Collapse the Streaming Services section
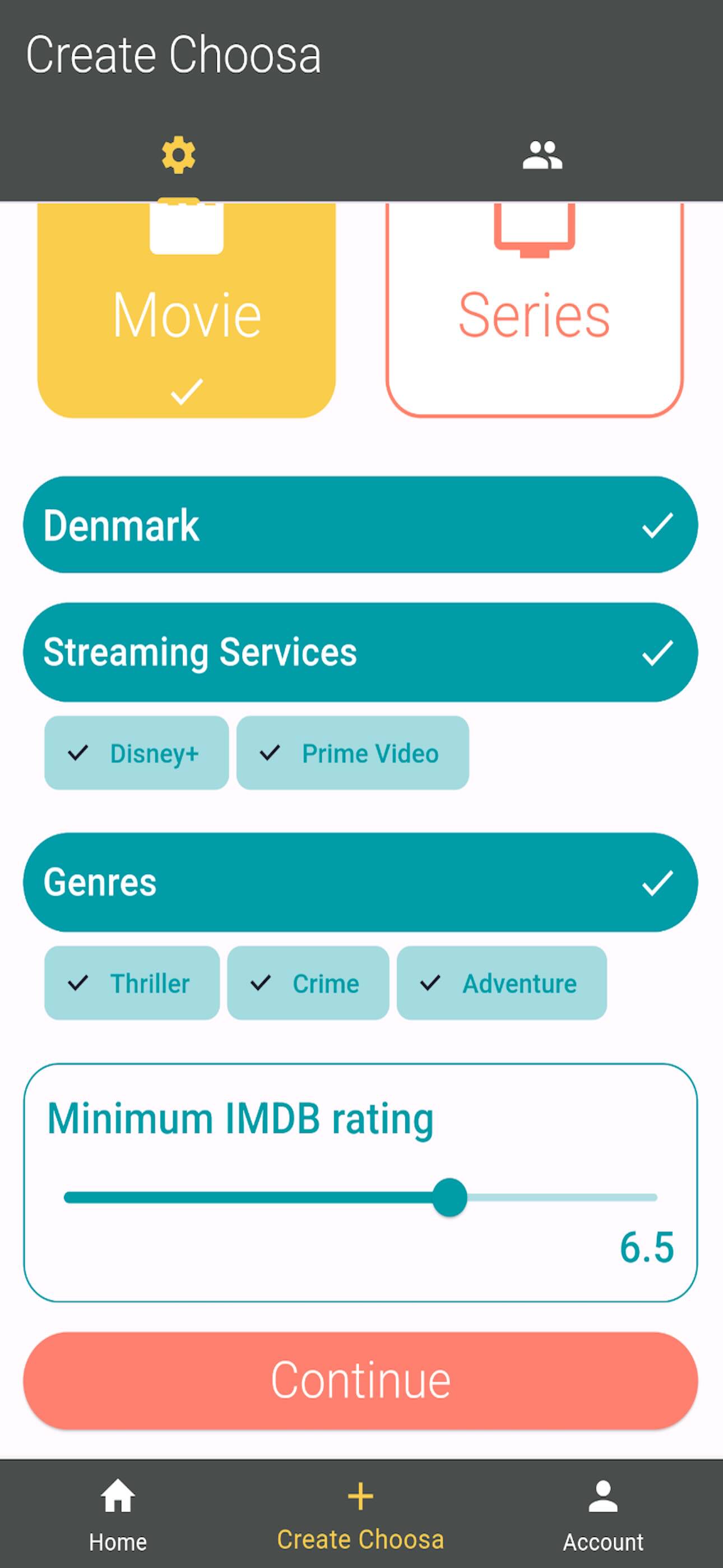The height and width of the screenshot is (1568, 723). [x=361, y=652]
